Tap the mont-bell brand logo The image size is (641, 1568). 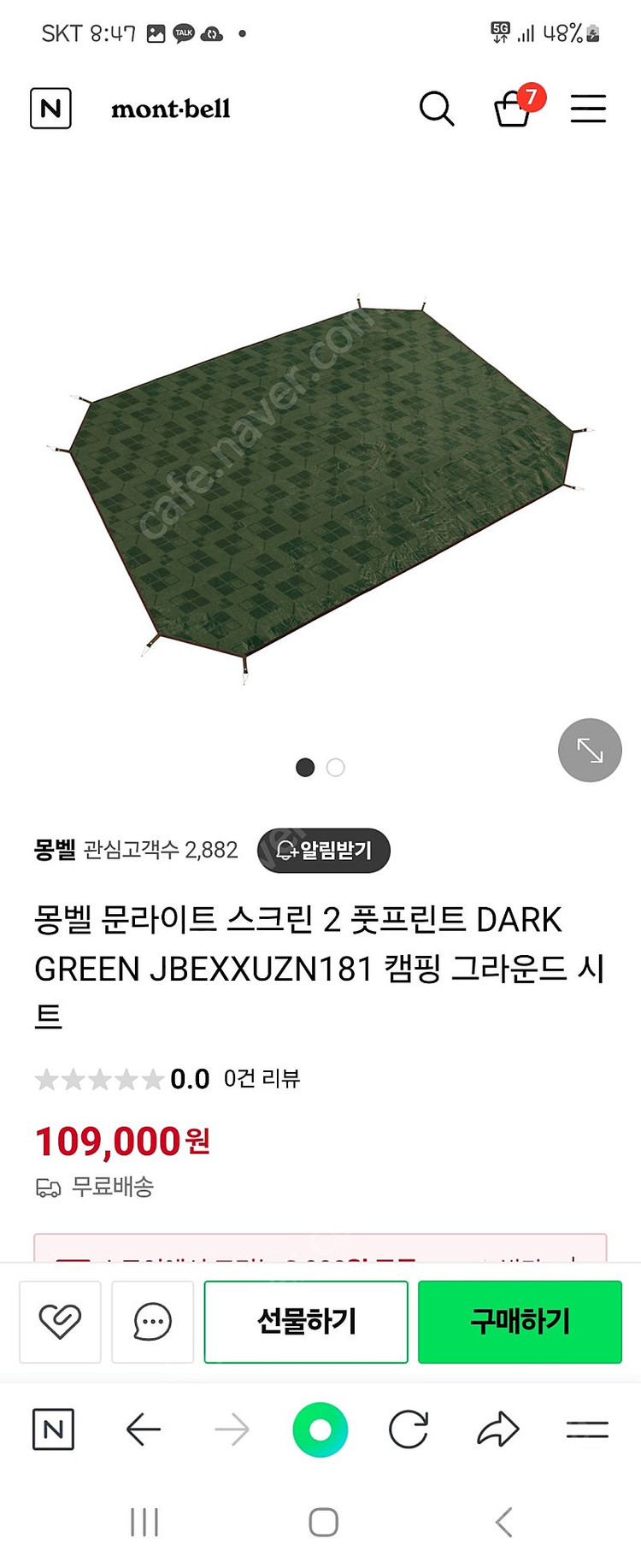[170, 109]
